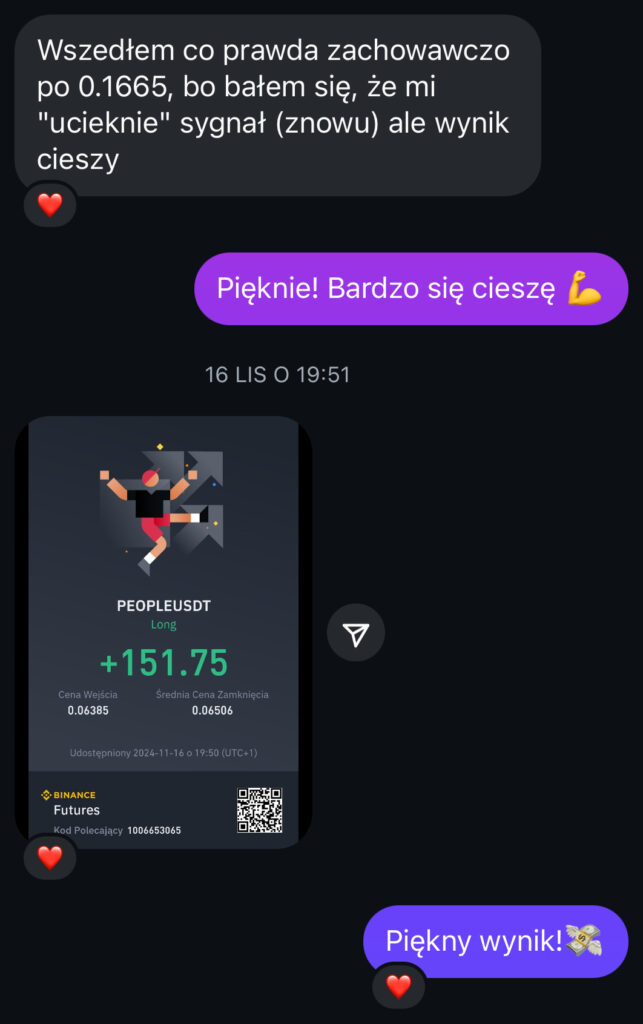The height and width of the screenshot is (1024, 643).
Task: Tap heart reaction on 'Piękny wynik!' message
Action: [399, 986]
